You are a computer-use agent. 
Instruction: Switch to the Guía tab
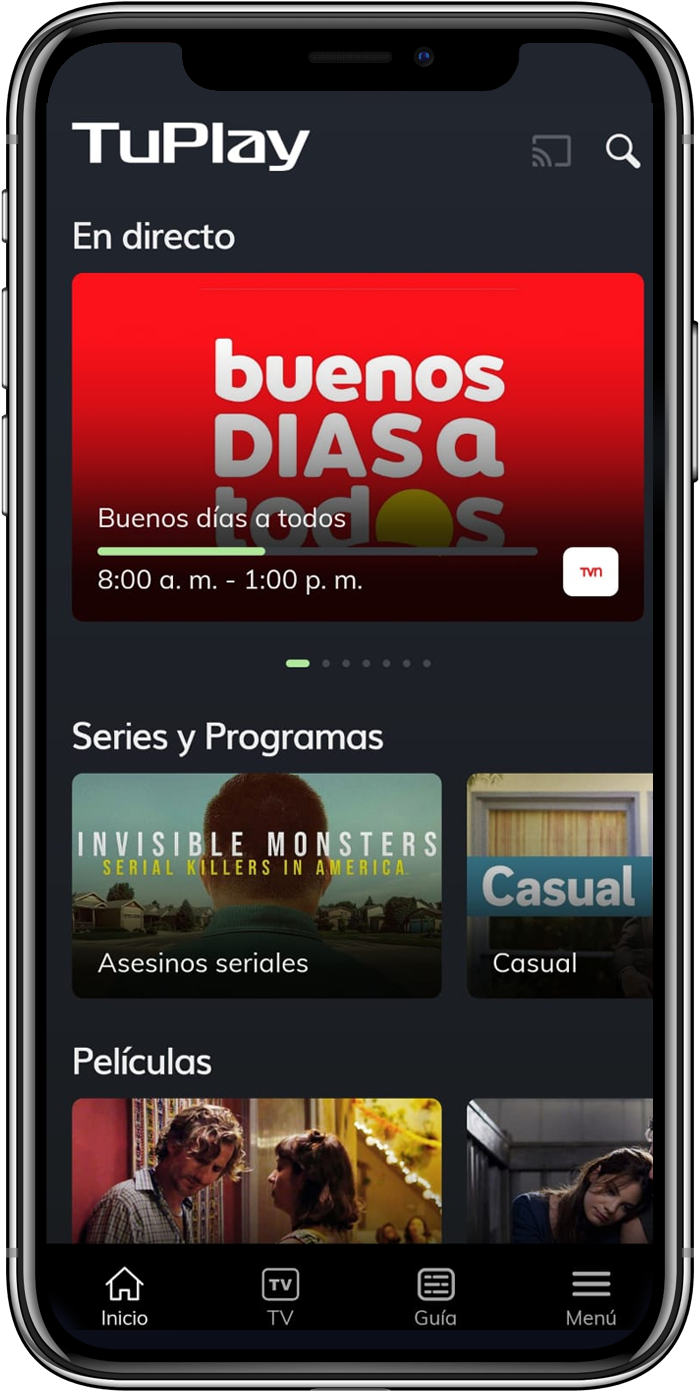pos(435,1296)
